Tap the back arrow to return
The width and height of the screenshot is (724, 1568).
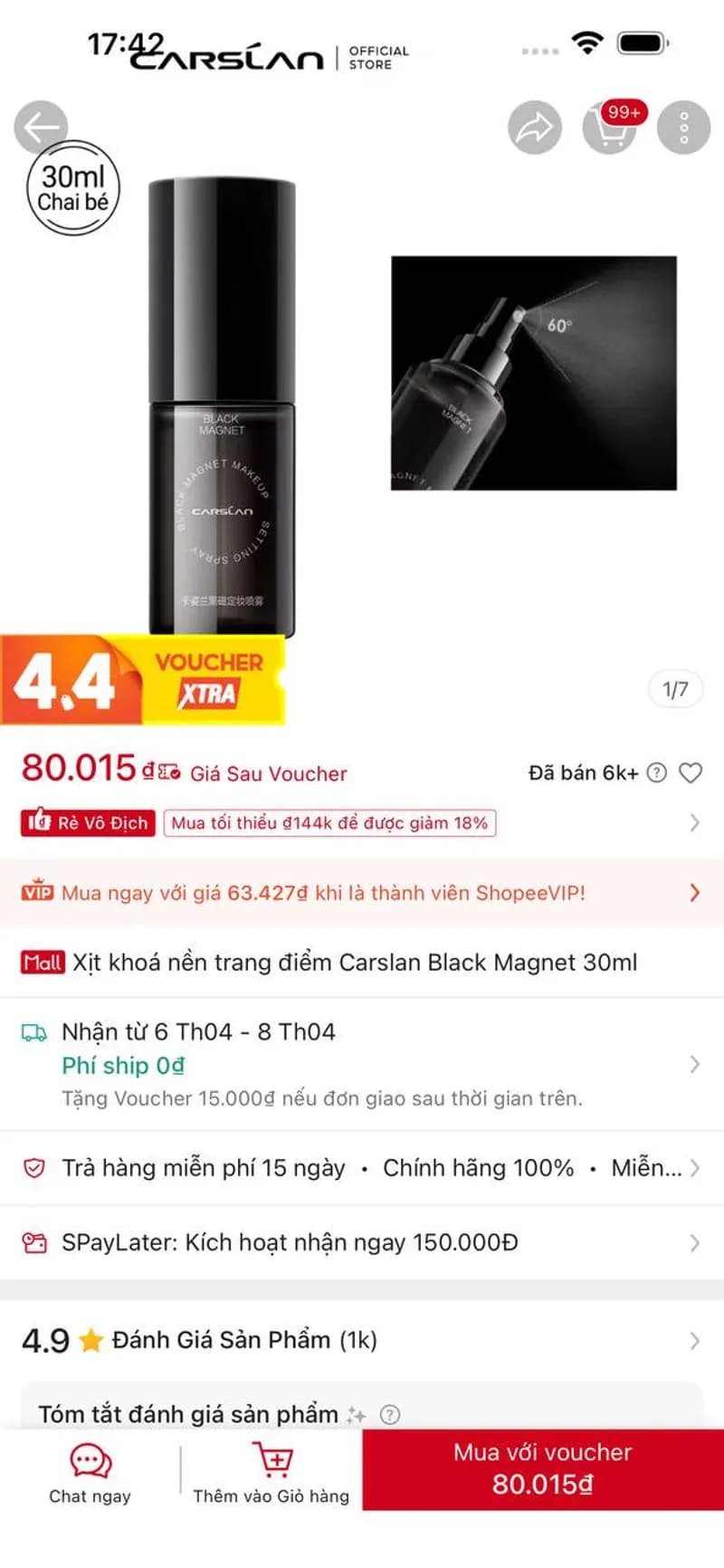click(40, 128)
